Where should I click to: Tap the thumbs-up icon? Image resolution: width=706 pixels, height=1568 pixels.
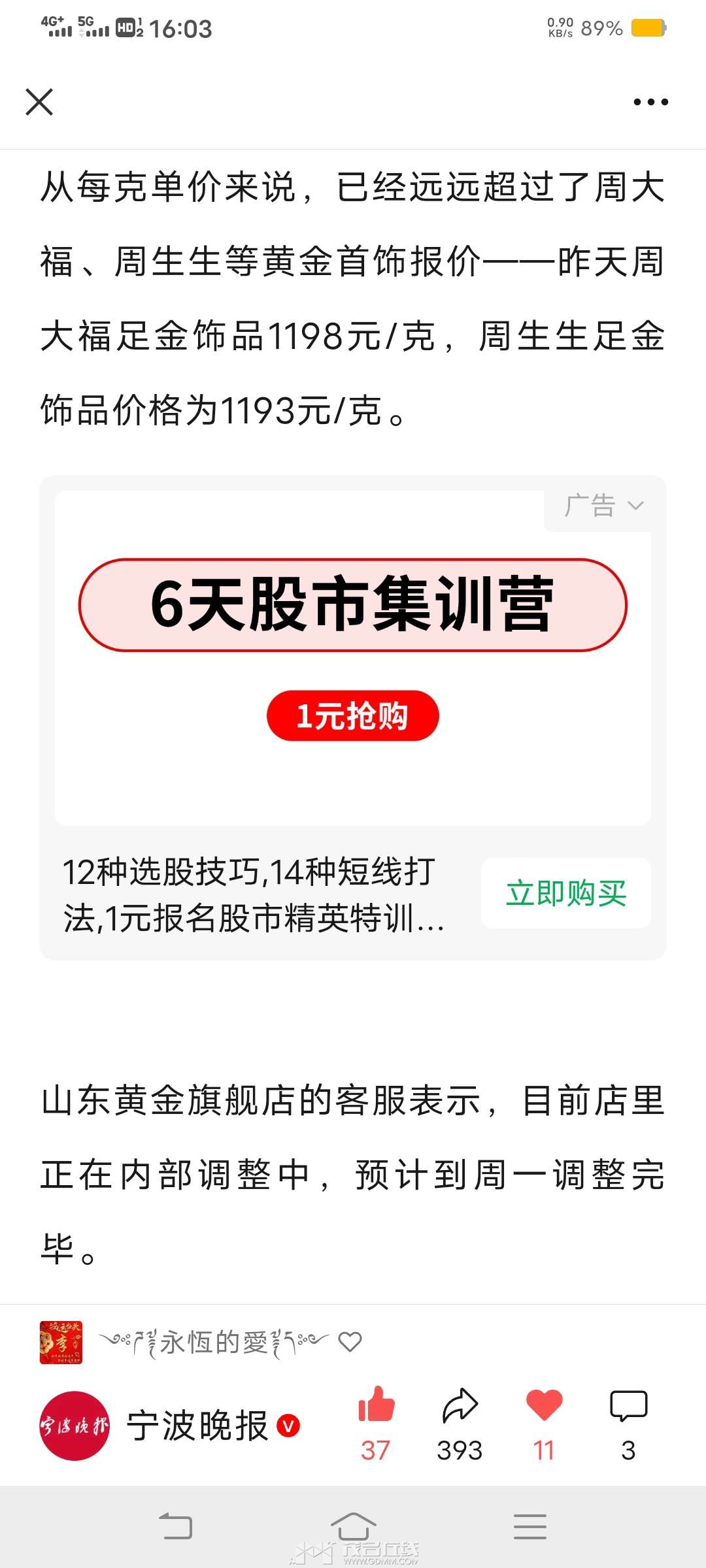click(376, 1405)
